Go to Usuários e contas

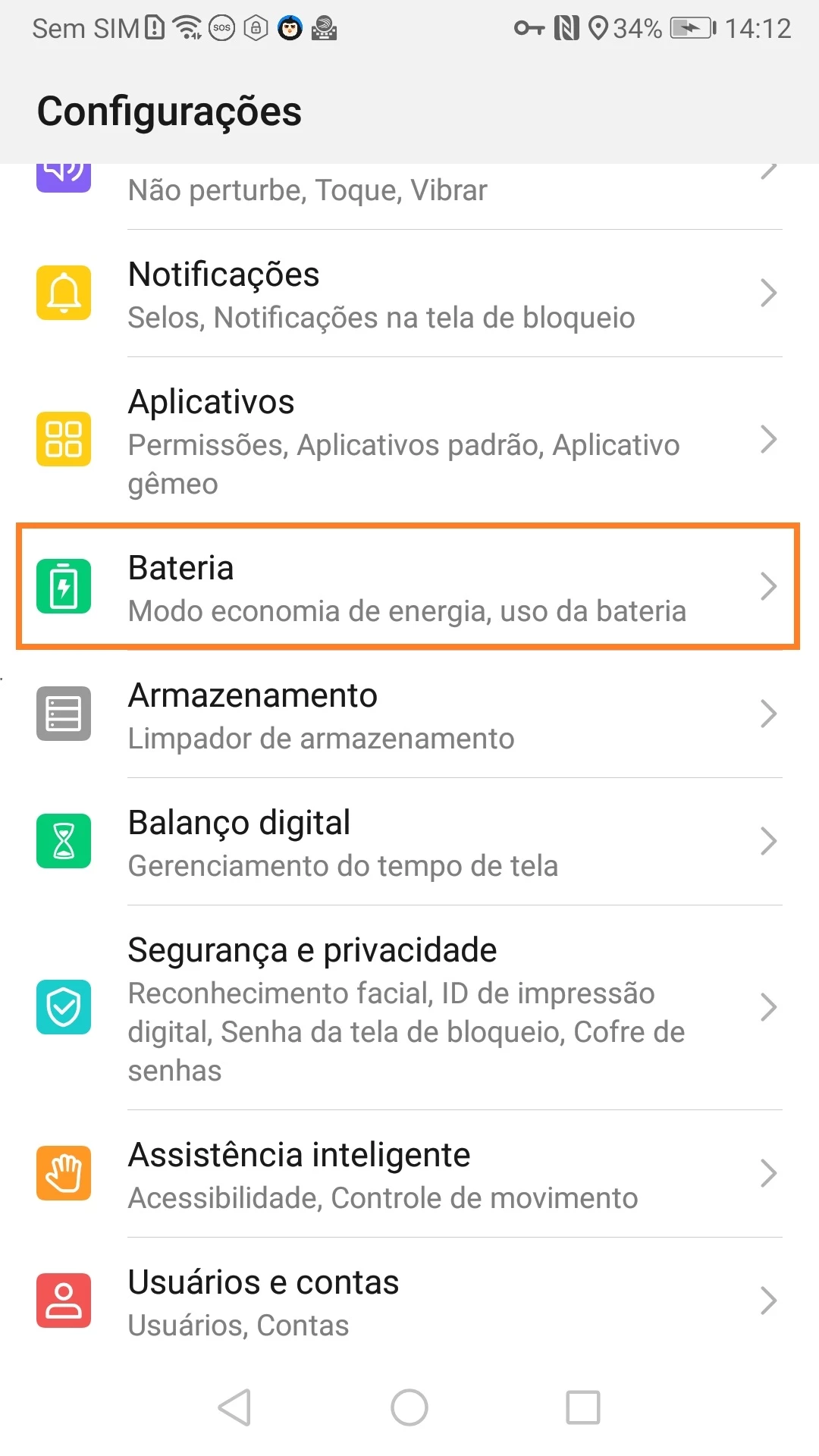(409, 1301)
